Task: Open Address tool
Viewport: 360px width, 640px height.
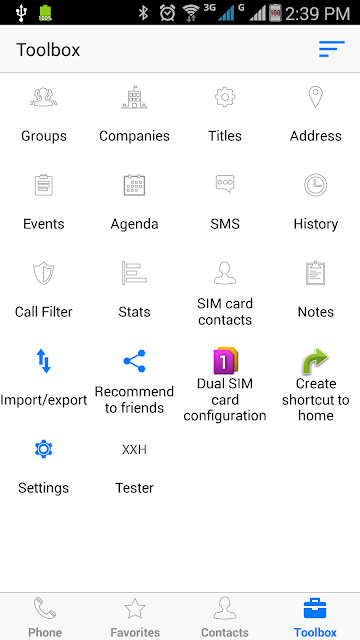Action: coord(316,115)
